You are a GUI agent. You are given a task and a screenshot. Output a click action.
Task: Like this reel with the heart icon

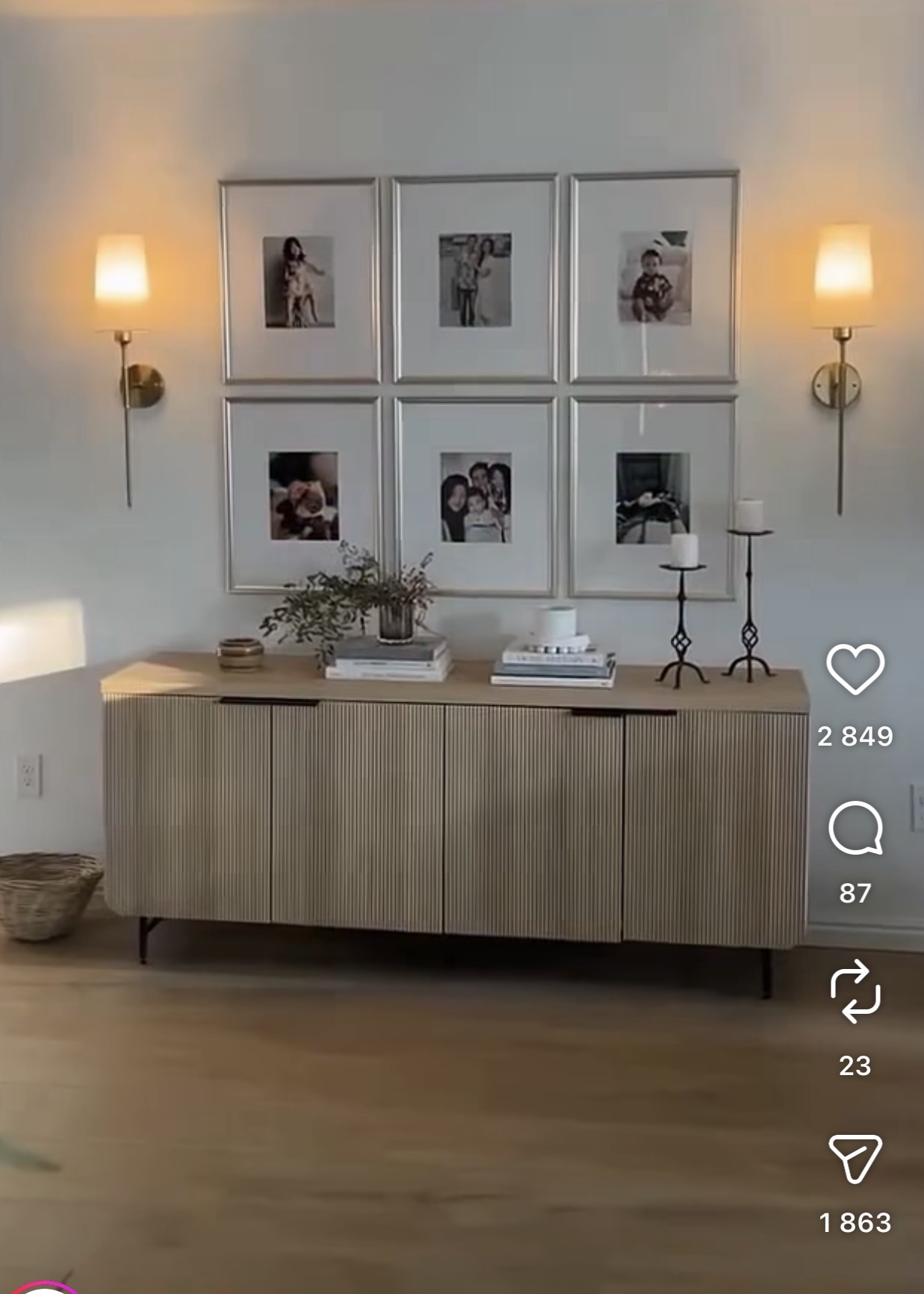[855, 669]
